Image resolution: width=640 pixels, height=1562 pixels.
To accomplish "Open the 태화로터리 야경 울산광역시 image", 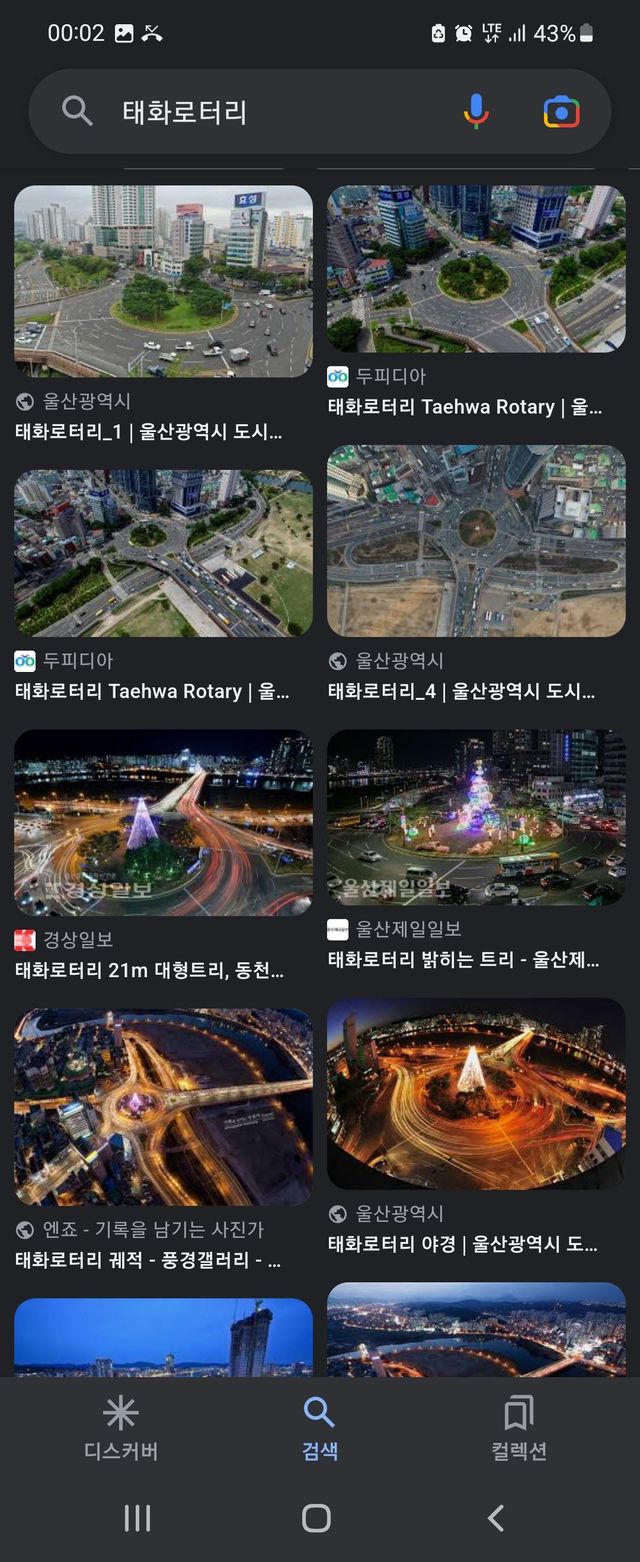I will click(x=476, y=1093).
